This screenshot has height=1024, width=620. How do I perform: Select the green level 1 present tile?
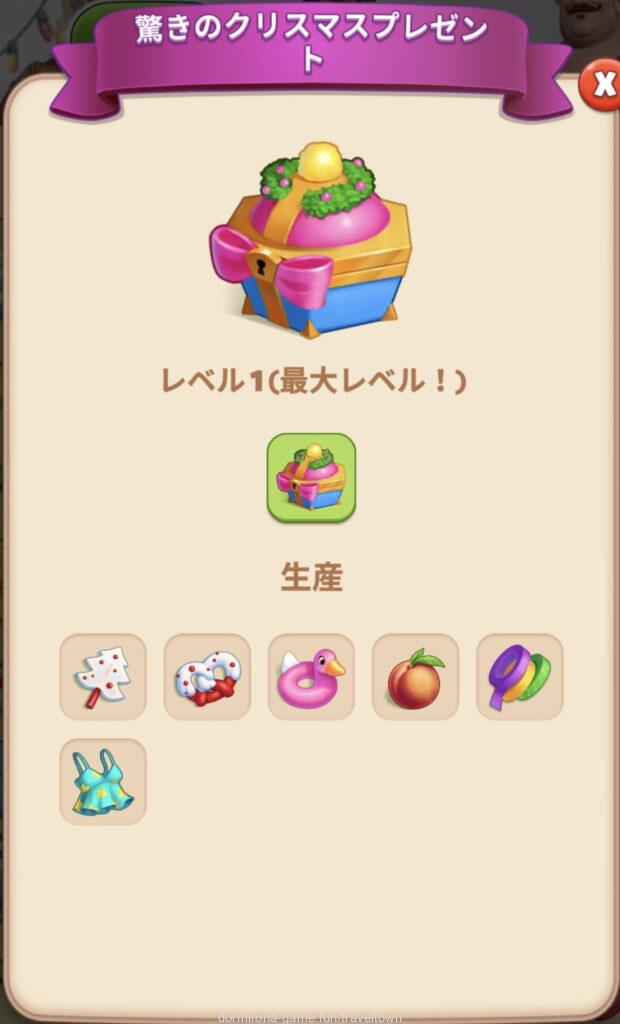click(x=311, y=477)
